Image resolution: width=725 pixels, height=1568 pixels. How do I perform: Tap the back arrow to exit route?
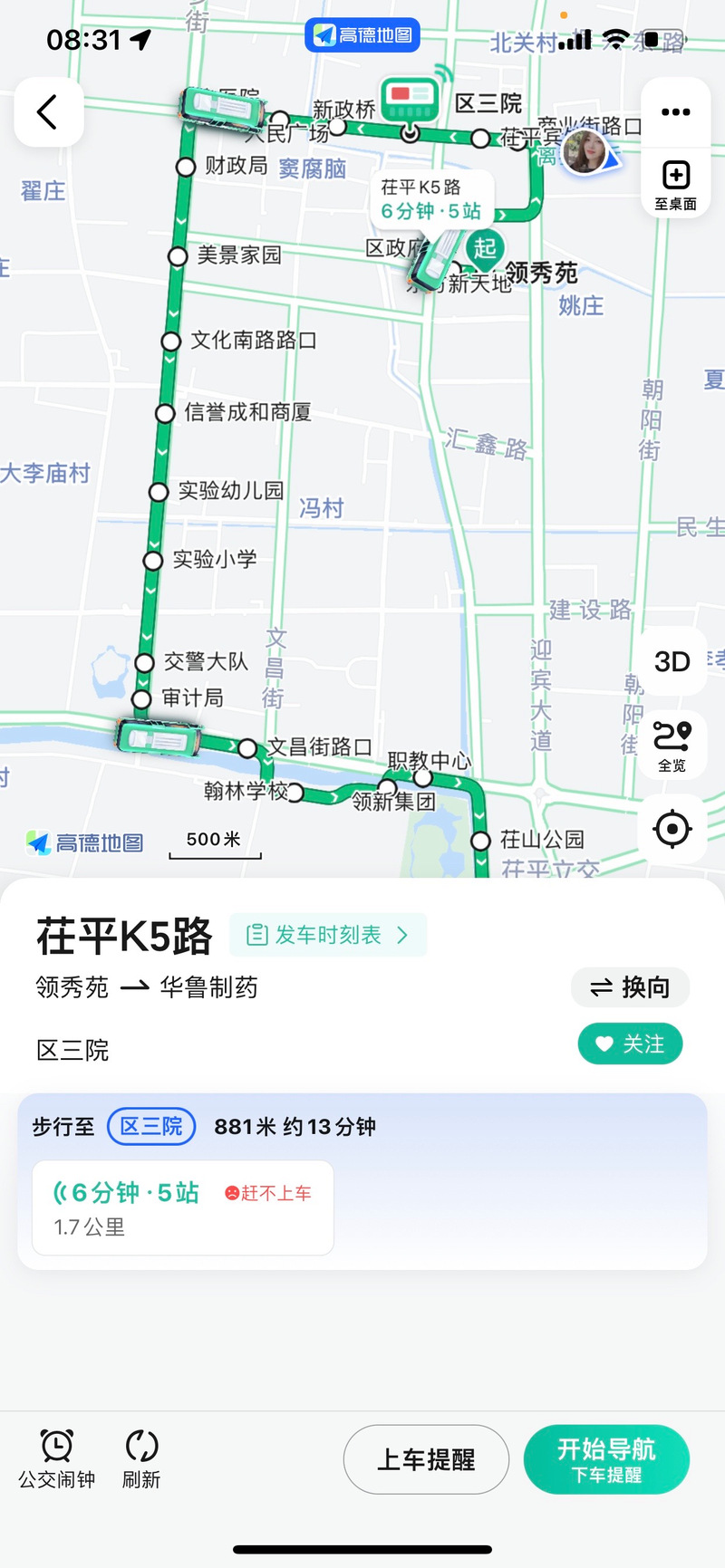48,112
